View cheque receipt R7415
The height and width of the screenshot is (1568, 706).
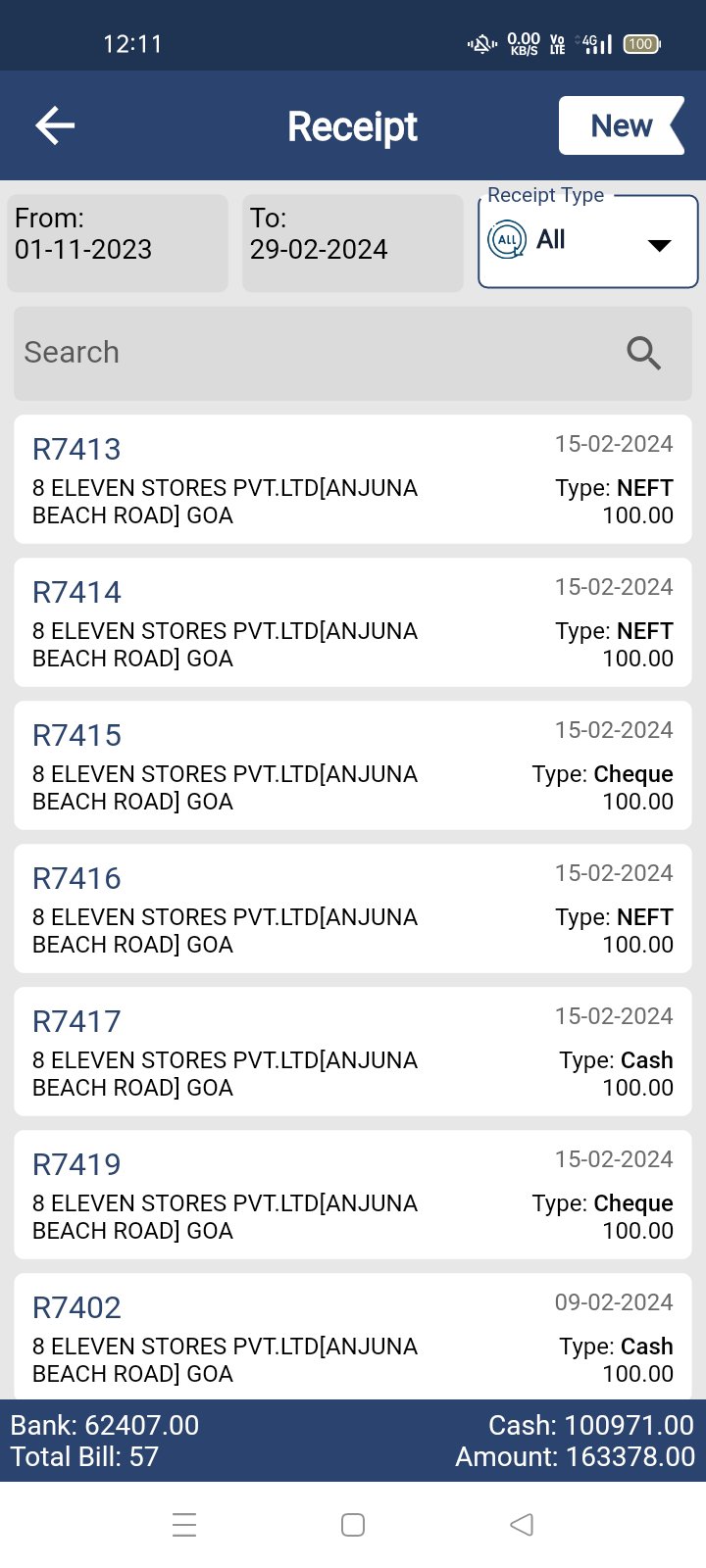coord(353,765)
